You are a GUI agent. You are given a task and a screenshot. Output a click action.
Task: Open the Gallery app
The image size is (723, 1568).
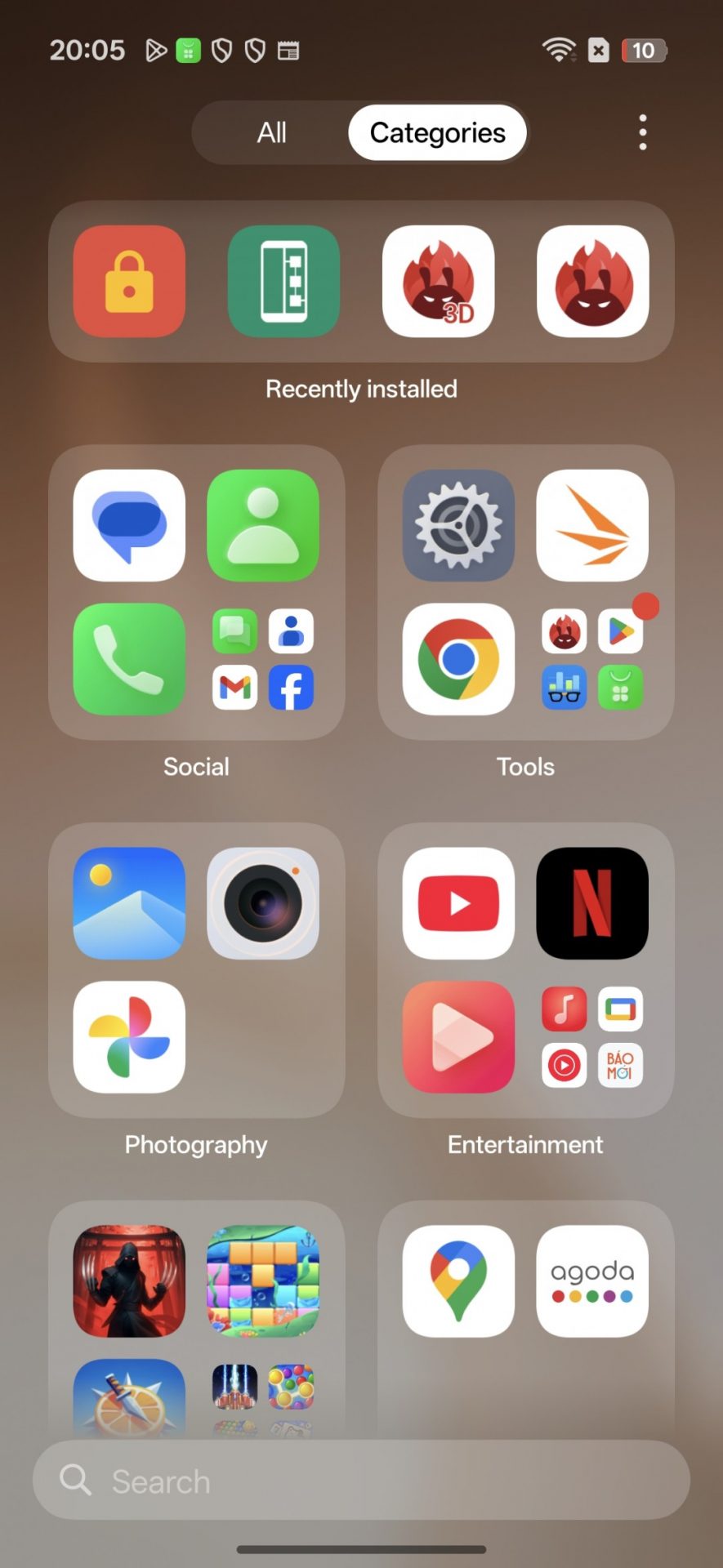(129, 903)
